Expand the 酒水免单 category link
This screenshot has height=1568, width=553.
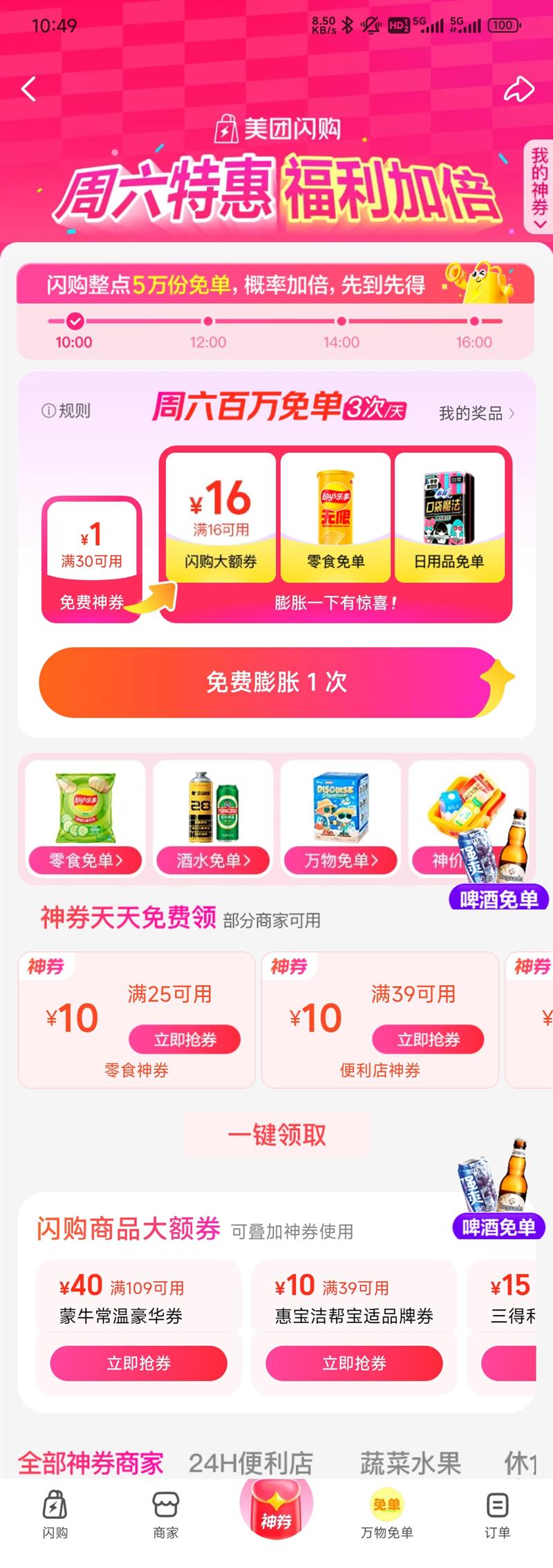tap(212, 860)
